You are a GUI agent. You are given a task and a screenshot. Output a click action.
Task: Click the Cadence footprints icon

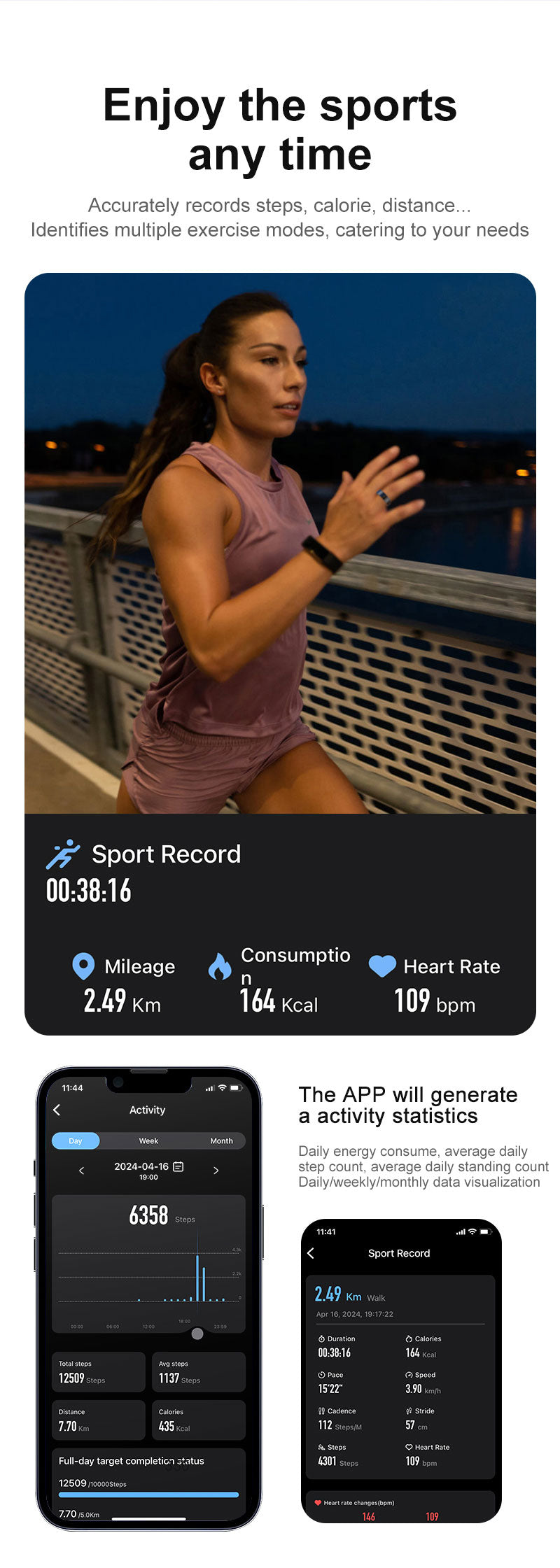point(321,1411)
